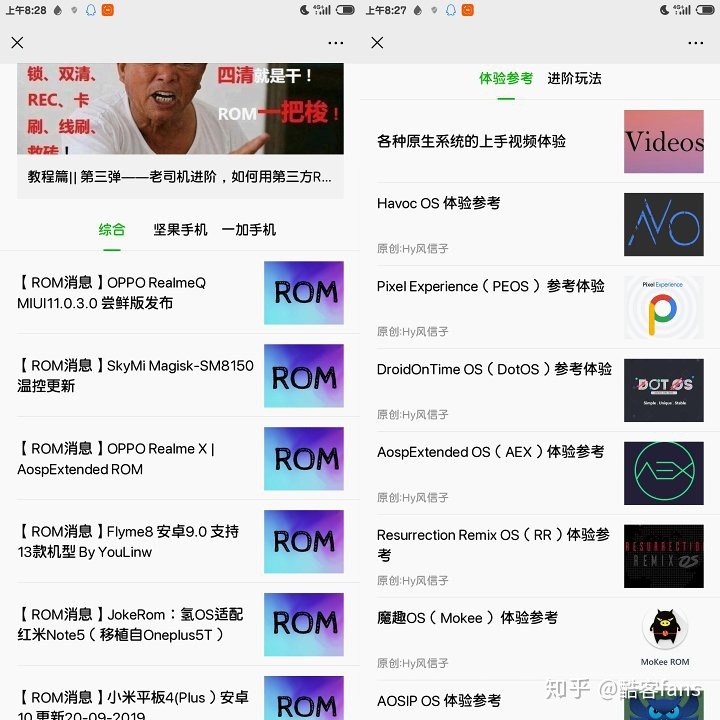This screenshot has width=720, height=720.
Task: Open overflow menu above the 体验参考 tab
Action: coord(696,43)
